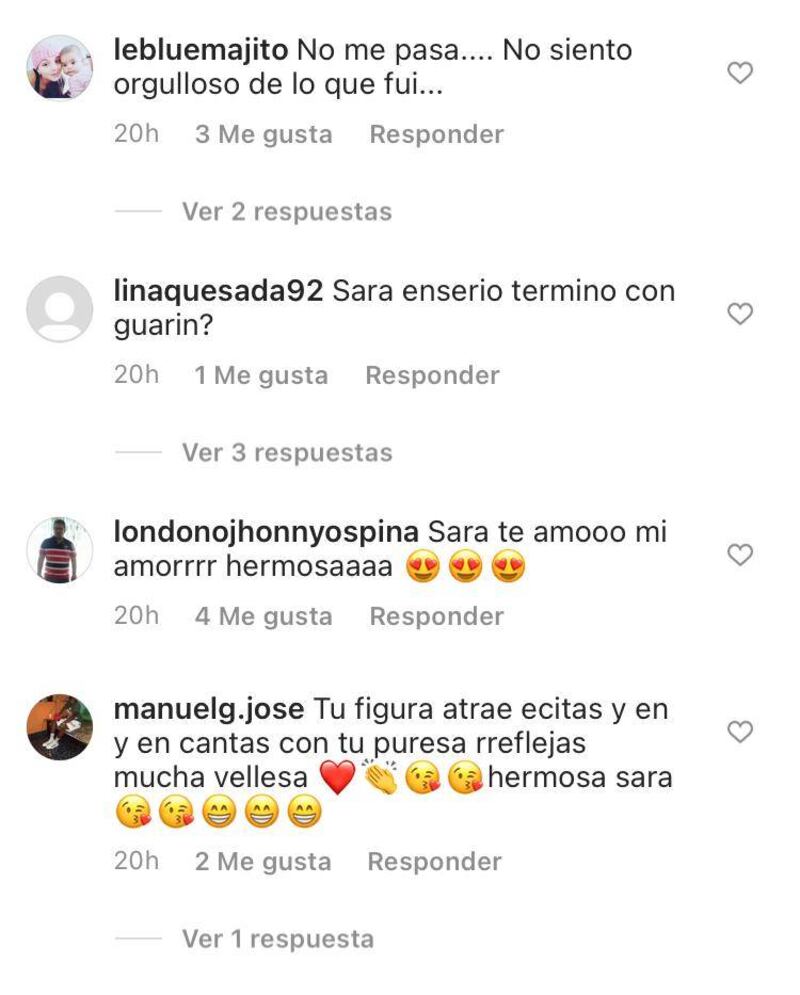Screen dimensions: 800x995
Task: Tap Responder under lebluemajito's comment
Action: [436, 134]
